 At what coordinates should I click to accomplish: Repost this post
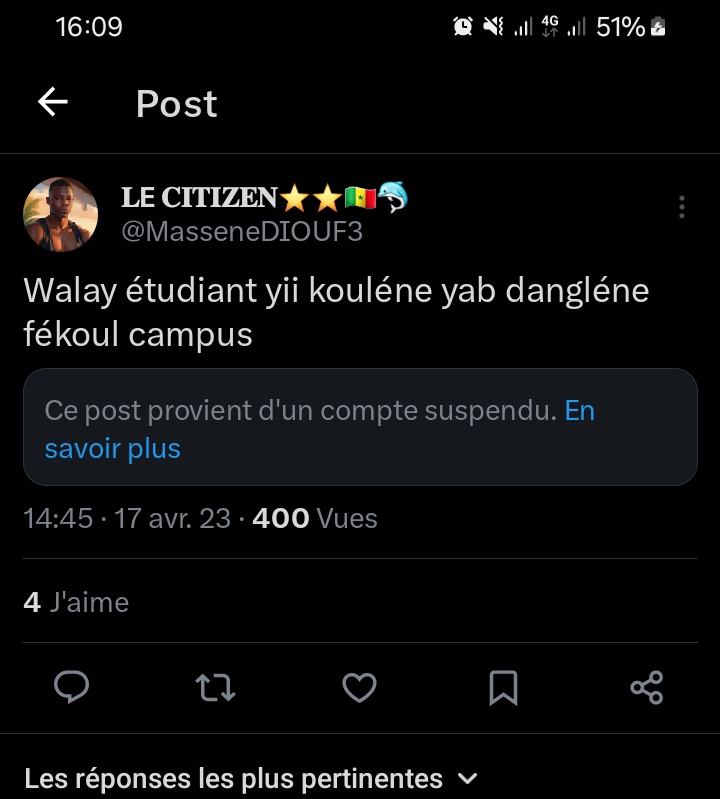point(216,687)
